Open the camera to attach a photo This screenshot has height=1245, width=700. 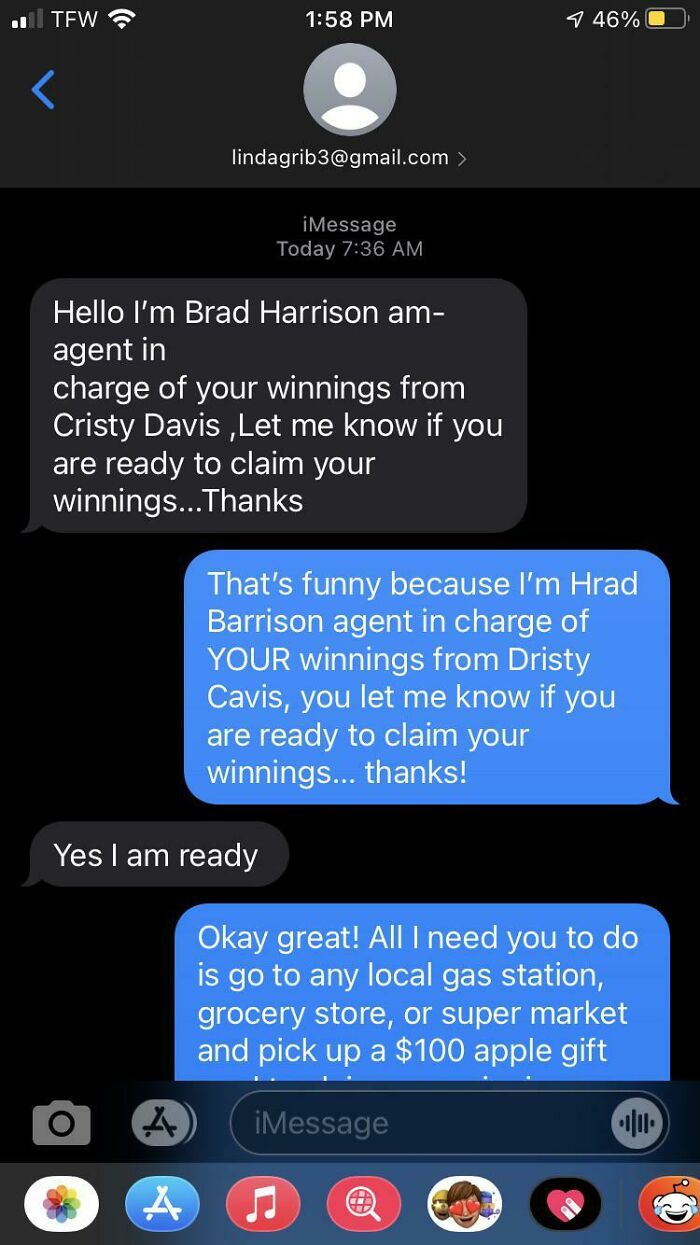point(61,1123)
